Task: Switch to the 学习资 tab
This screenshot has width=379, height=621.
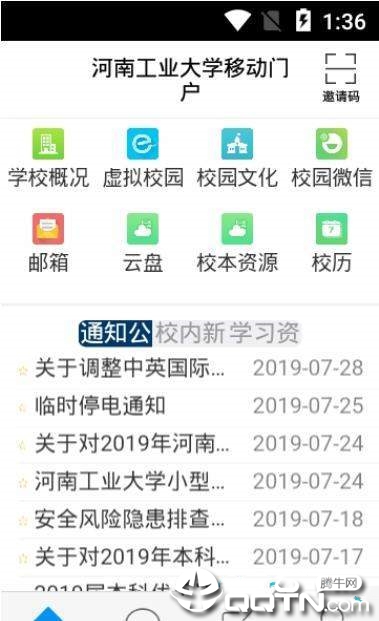Action: [264, 333]
